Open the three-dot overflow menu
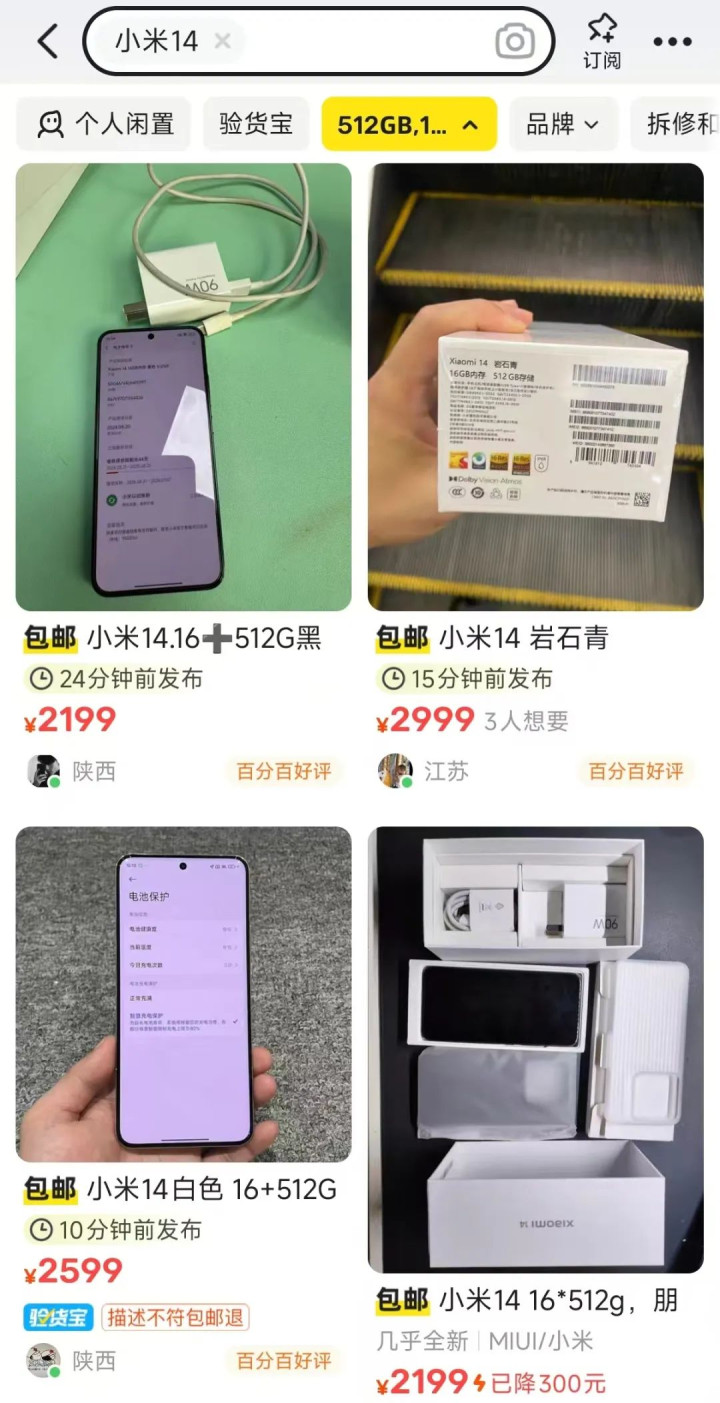This screenshot has height=1403, width=720. click(x=672, y=42)
